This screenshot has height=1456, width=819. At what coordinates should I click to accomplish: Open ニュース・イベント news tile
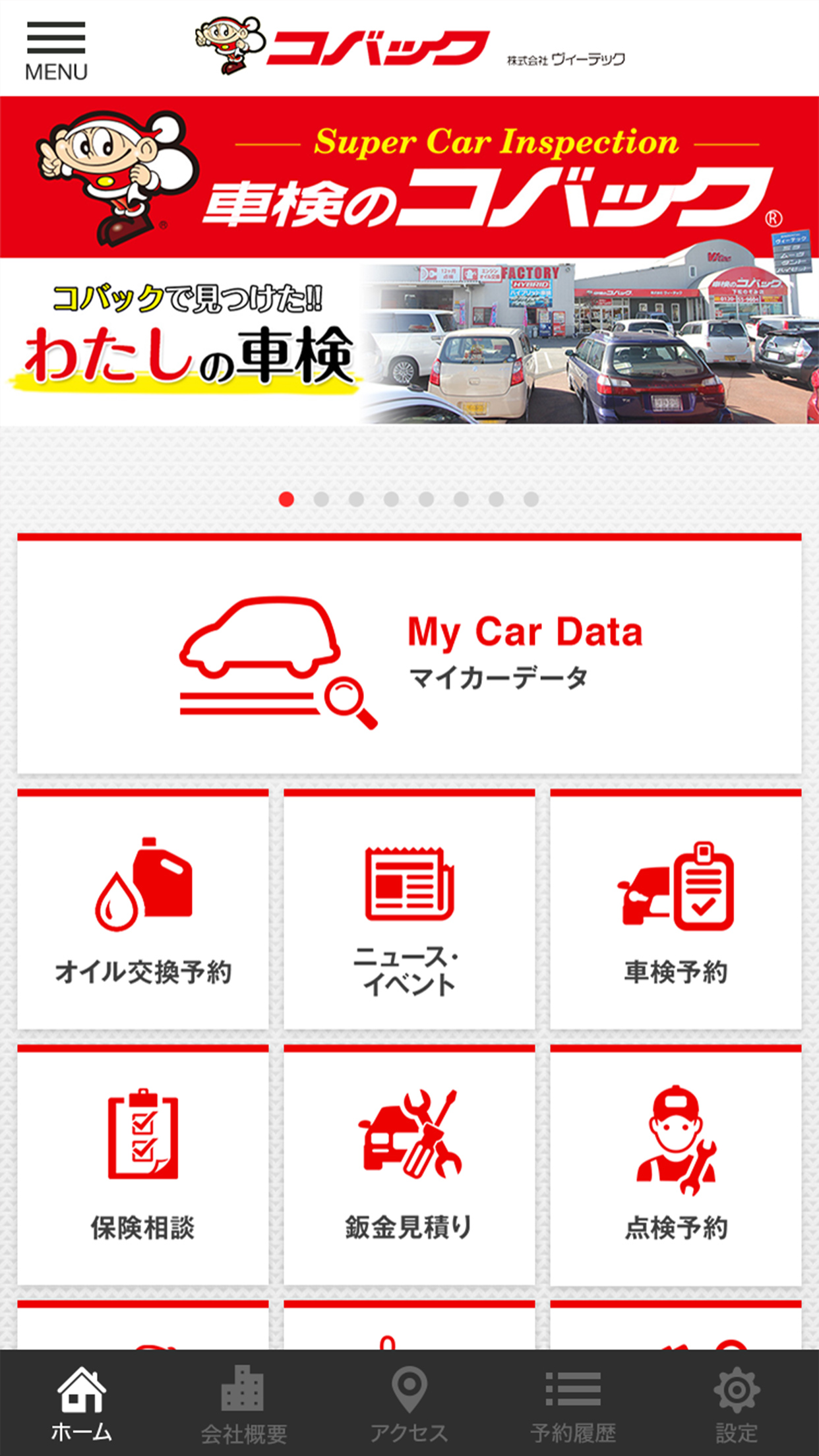(409, 909)
